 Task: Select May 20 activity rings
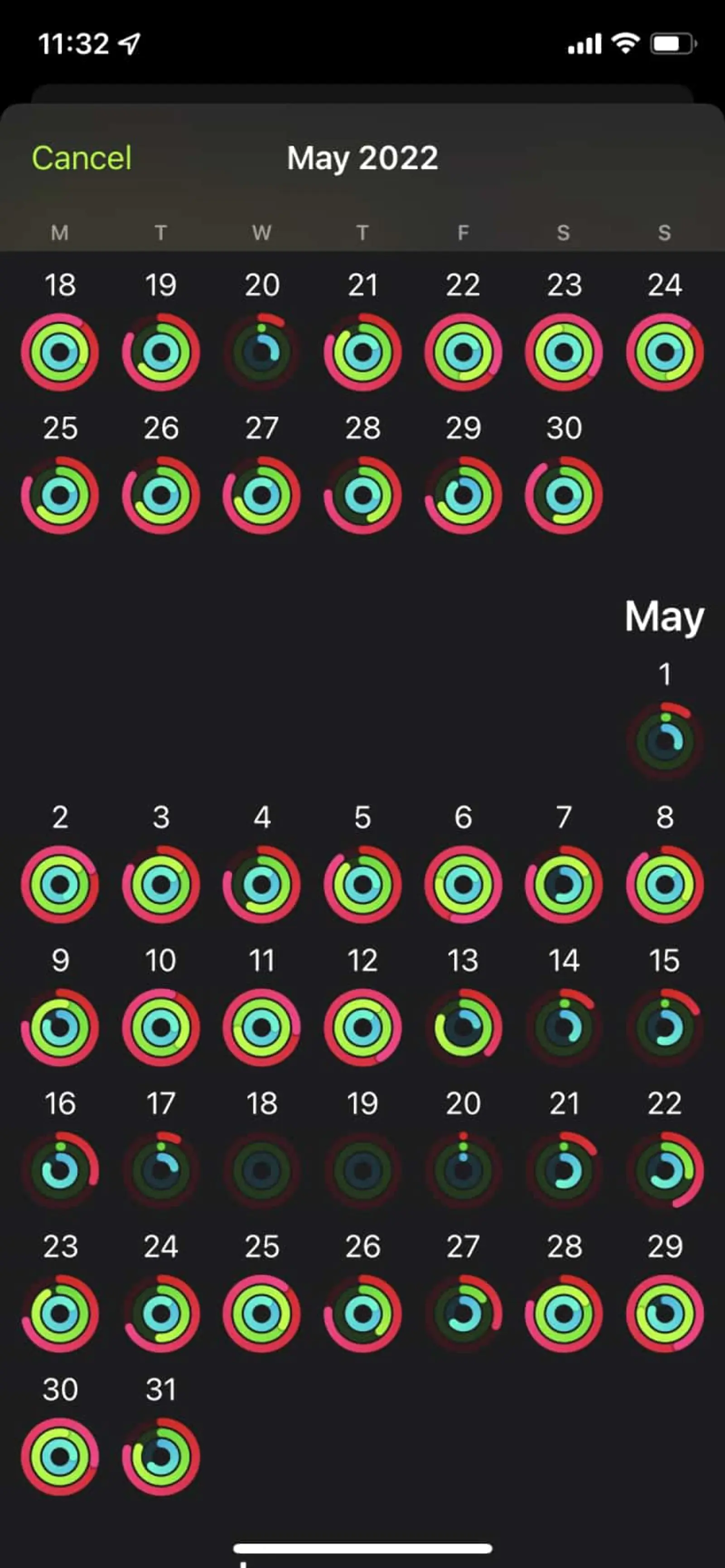pyautogui.click(x=463, y=1171)
